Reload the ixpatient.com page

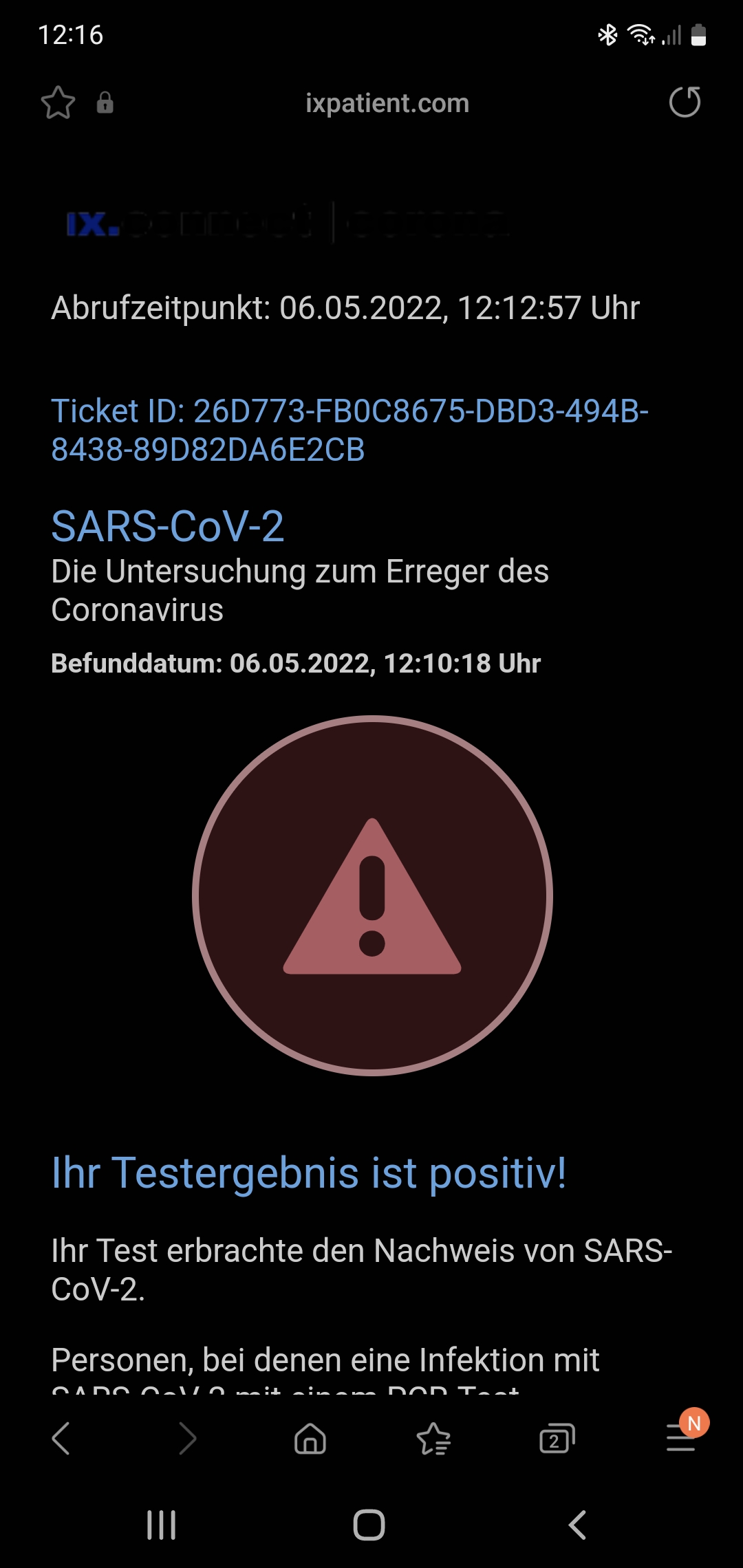pyautogui.click(x=685, y=102)
